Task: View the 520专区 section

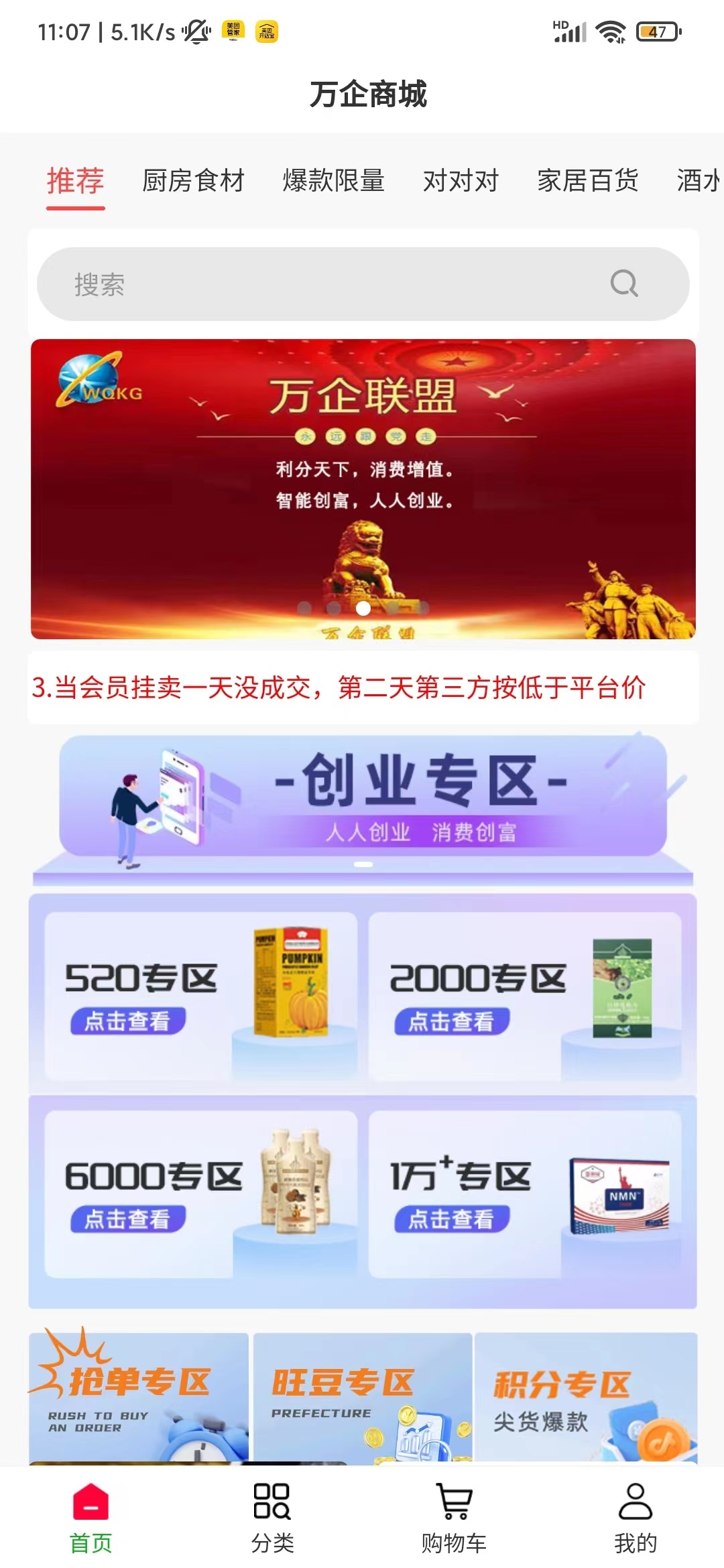Action: (200, 996)
